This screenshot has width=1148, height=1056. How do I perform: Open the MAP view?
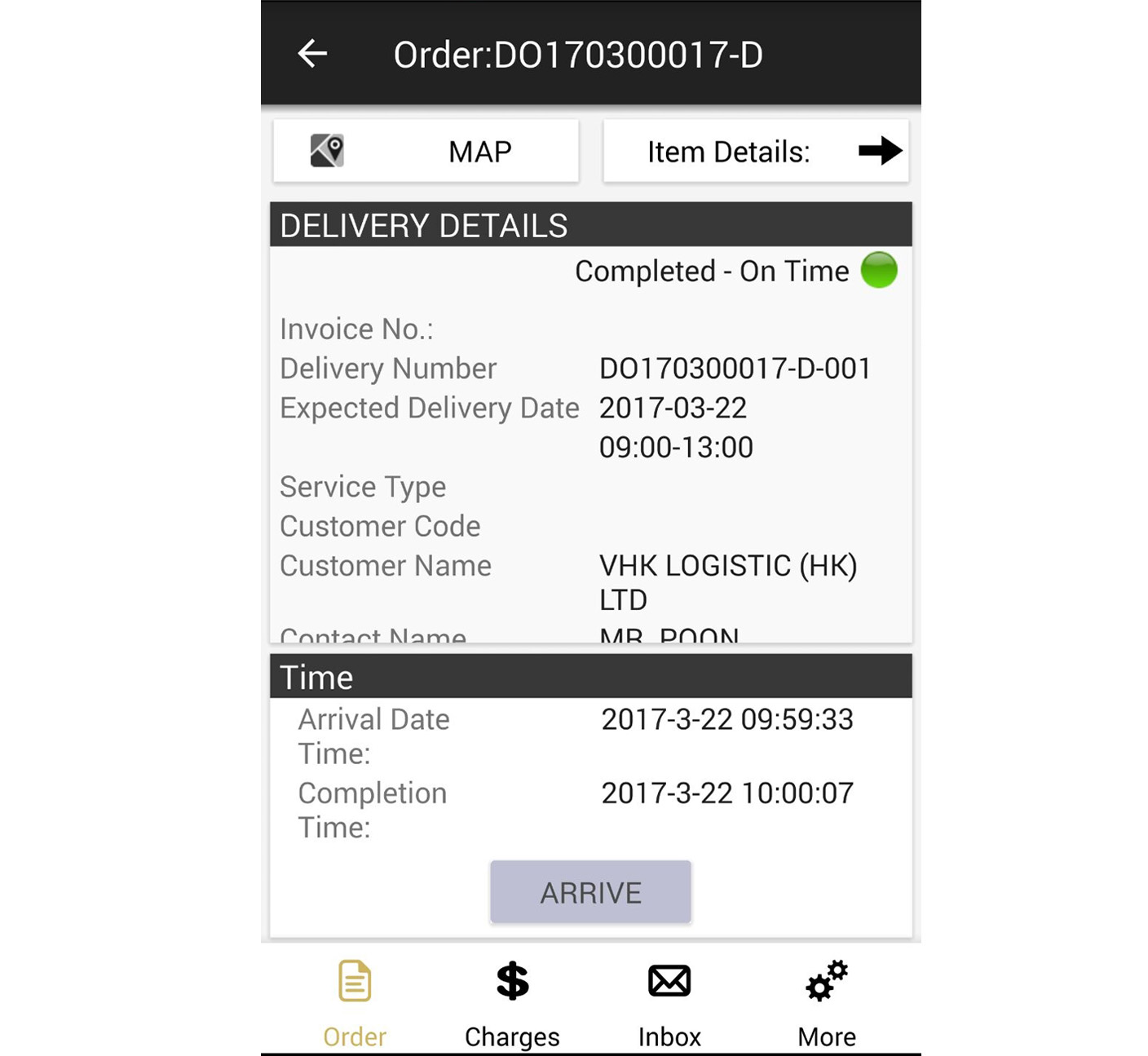pyautogui.click(x=426, y=151)
